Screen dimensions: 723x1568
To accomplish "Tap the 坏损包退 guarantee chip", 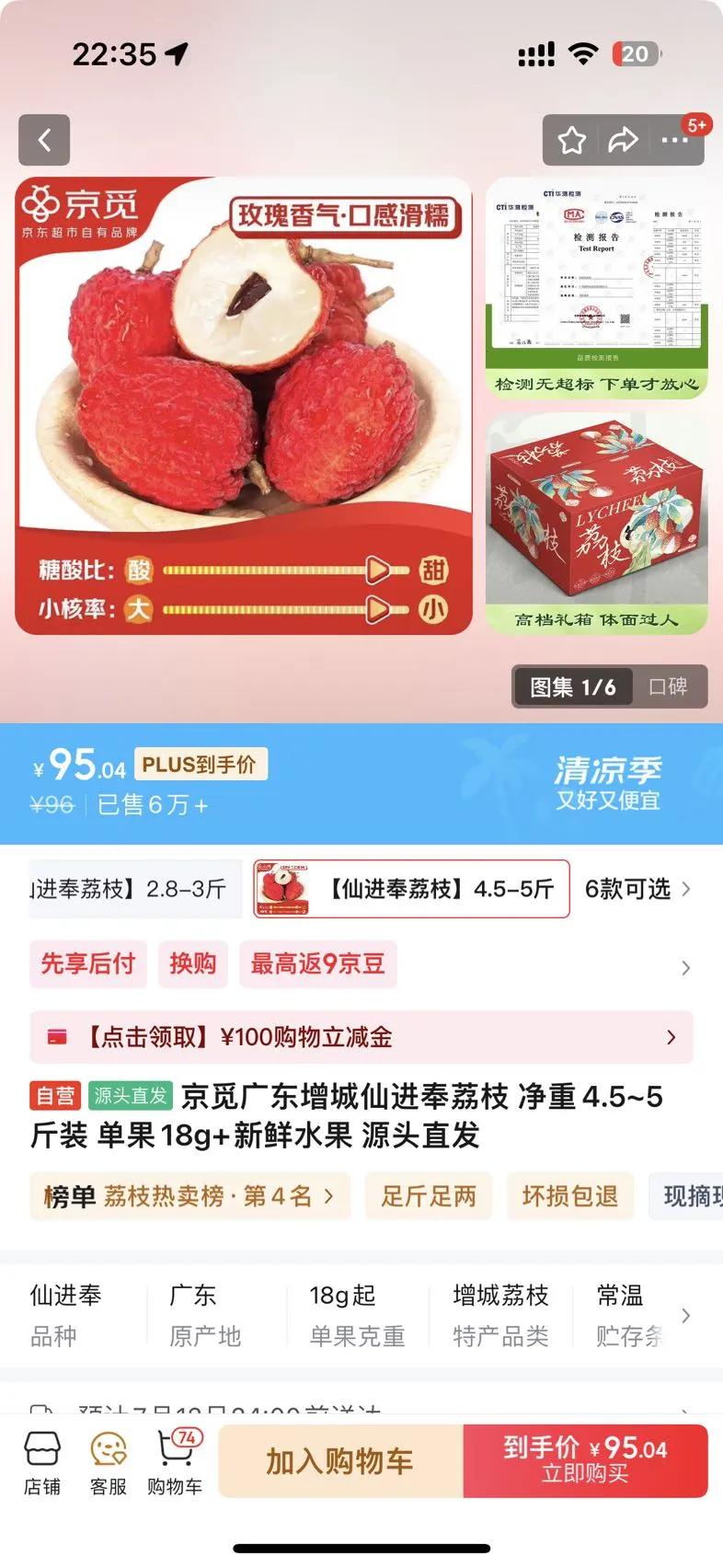I will click(569, 1196).
